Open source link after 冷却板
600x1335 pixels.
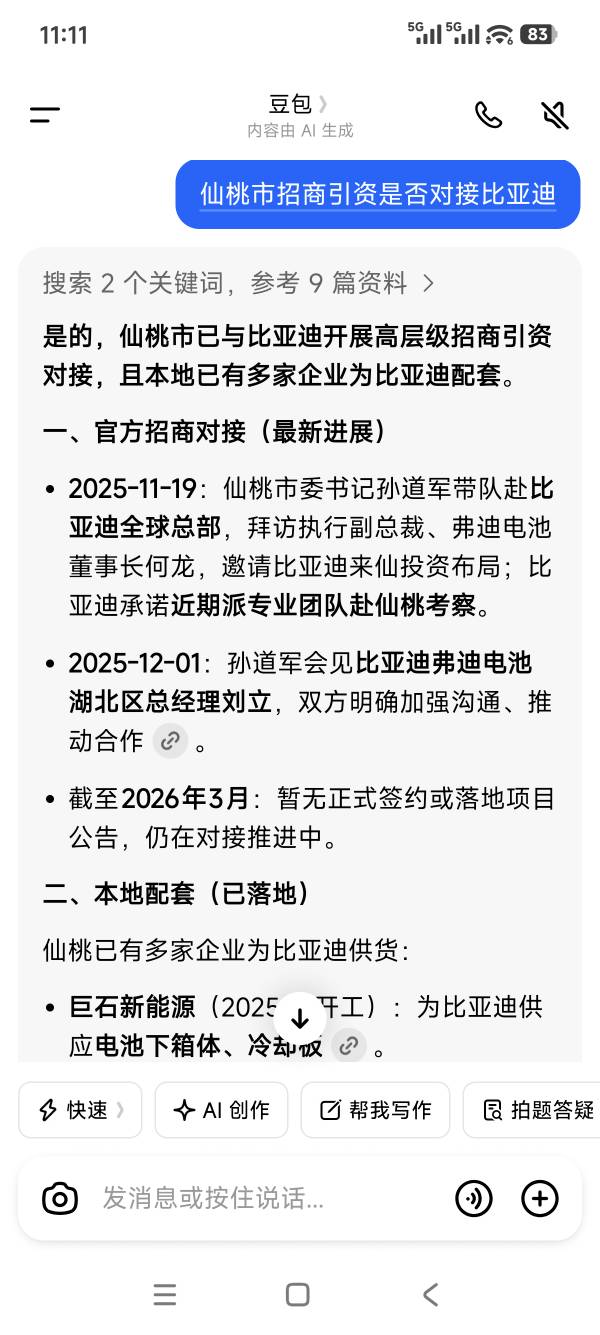point(348,1045)
